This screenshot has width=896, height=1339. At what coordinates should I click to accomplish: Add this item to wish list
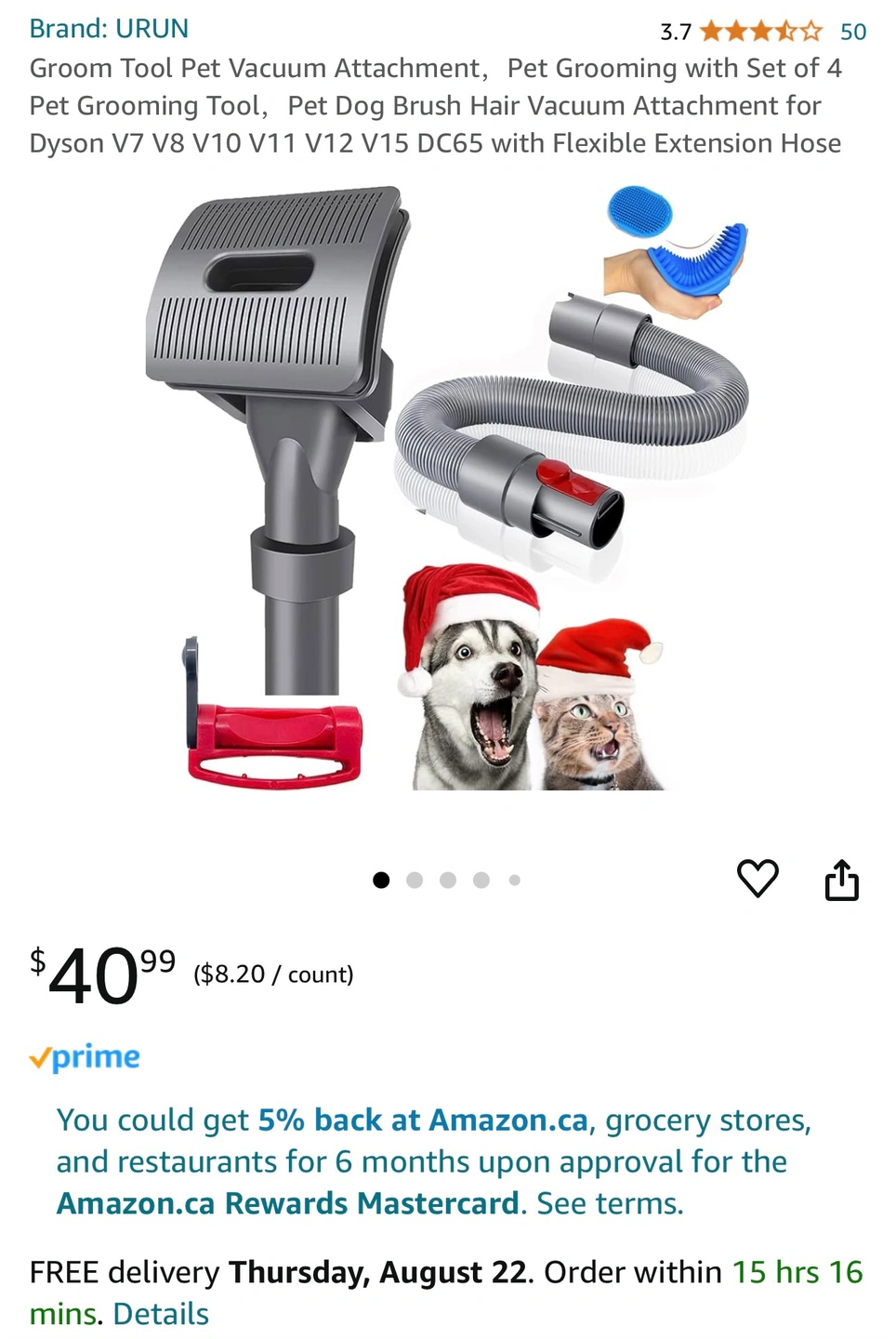[758, 879]
